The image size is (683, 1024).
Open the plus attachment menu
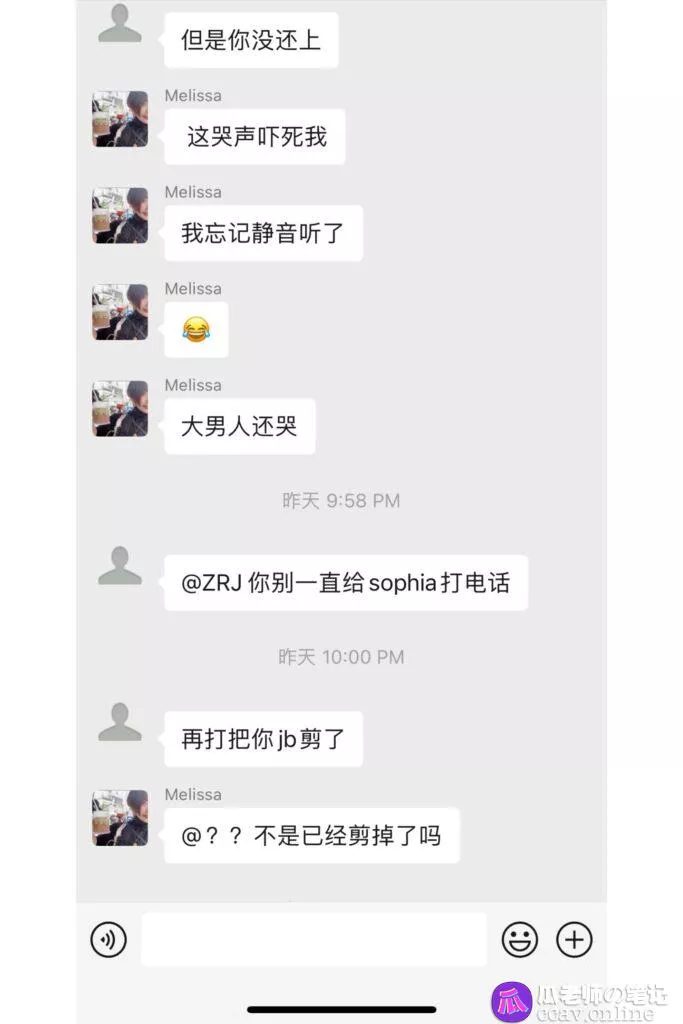[575, 939]
